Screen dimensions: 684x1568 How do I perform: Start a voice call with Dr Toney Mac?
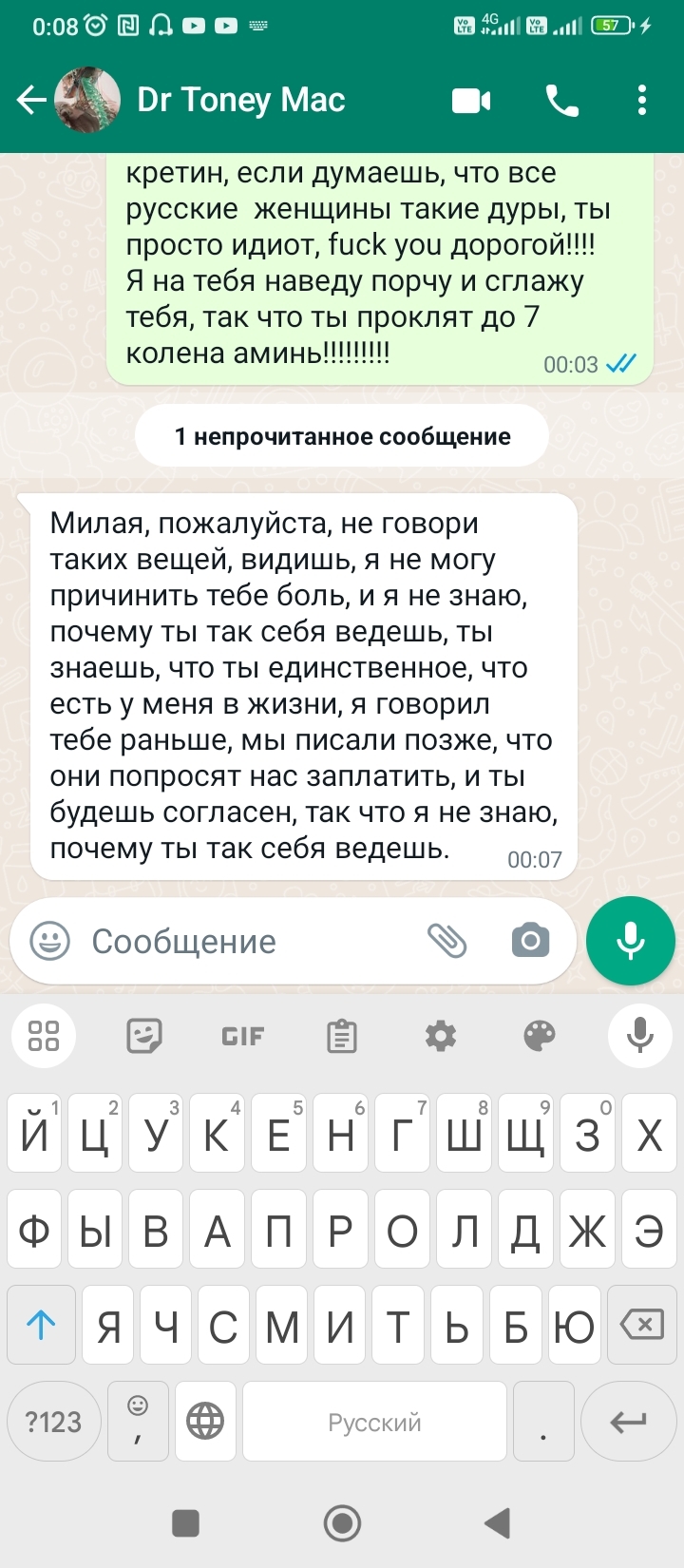(x=561, y=100)
